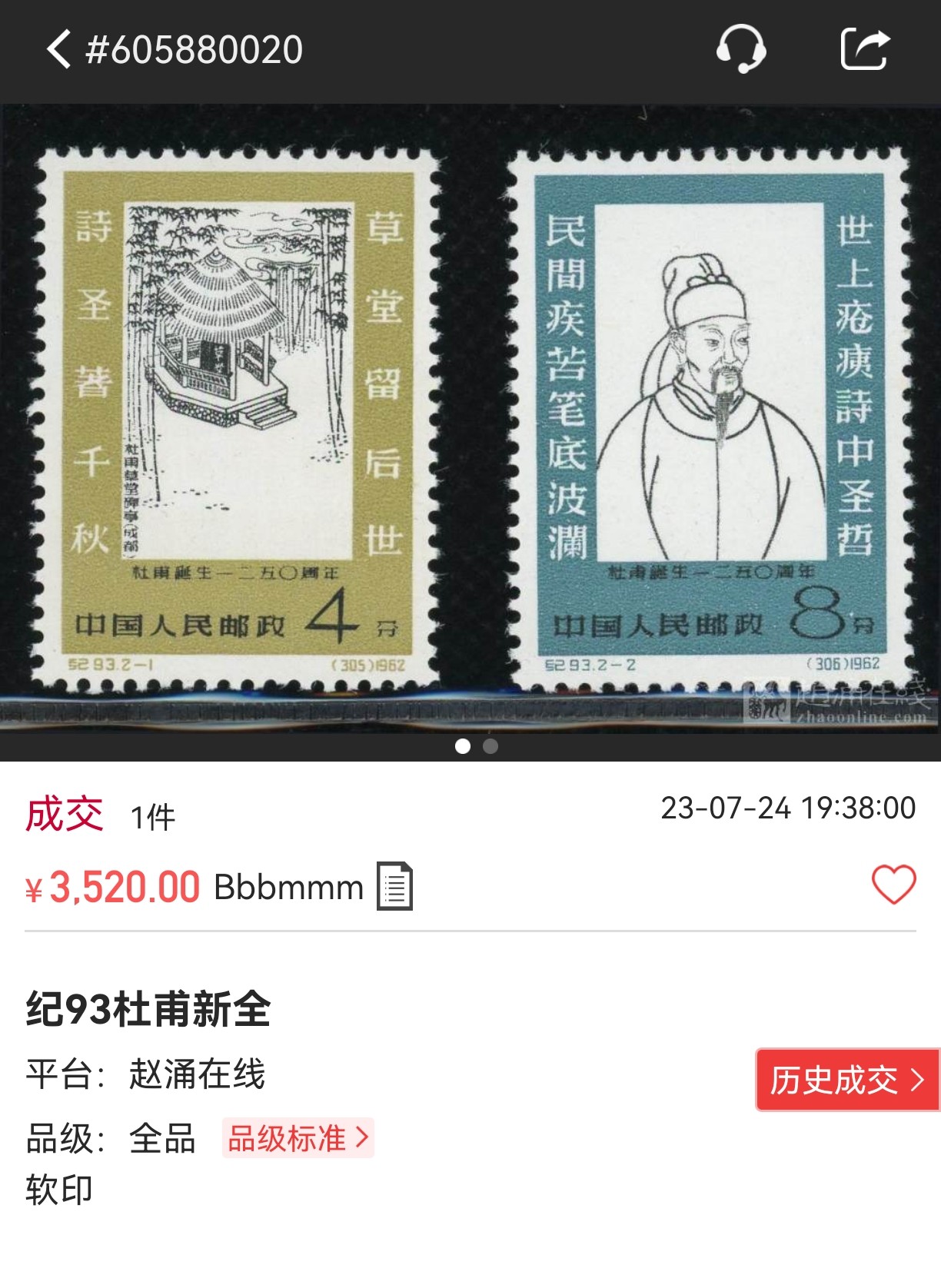Viewport: 941px width, 1288px height.
Task: View 品级标准 grading standards
Action: (298, 1138)
